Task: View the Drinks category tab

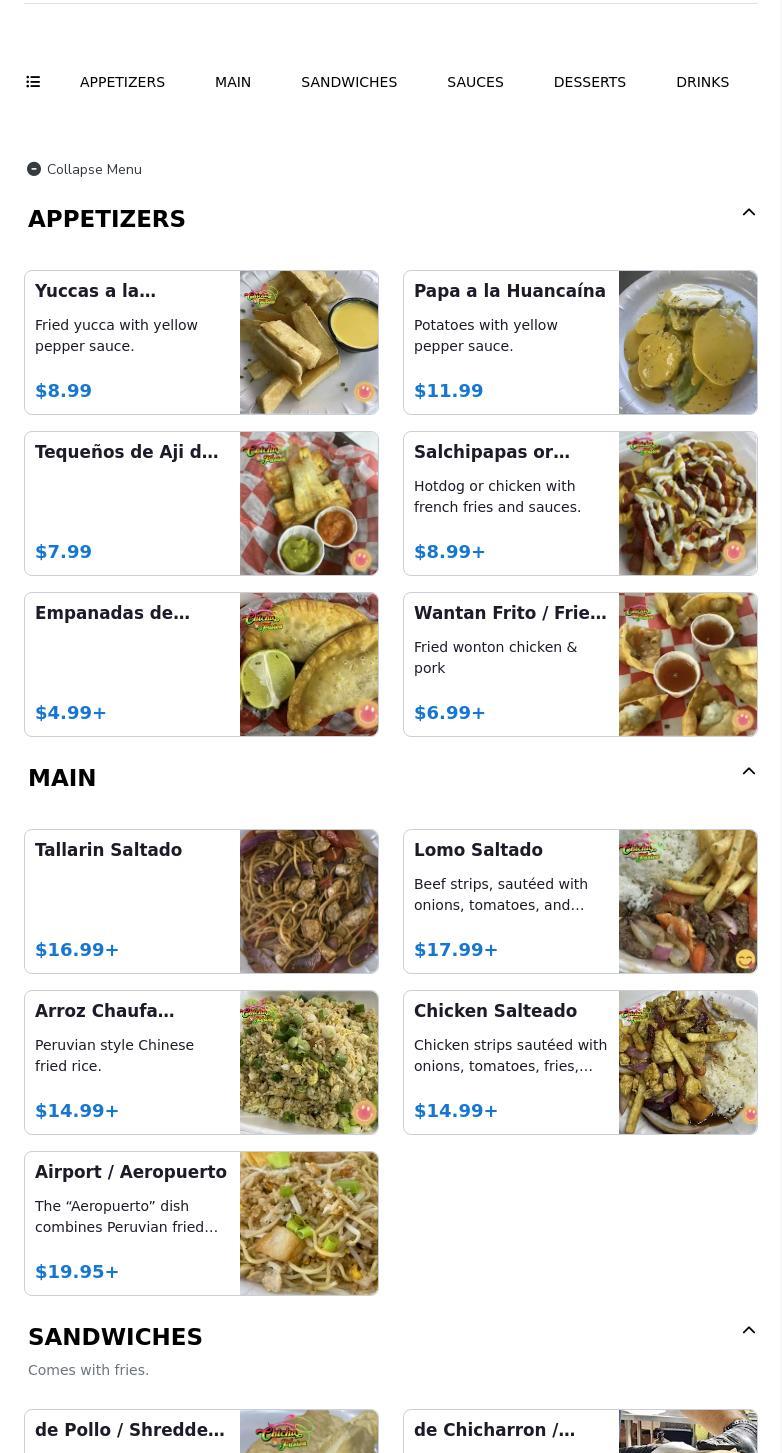Action: click(702, 82)
